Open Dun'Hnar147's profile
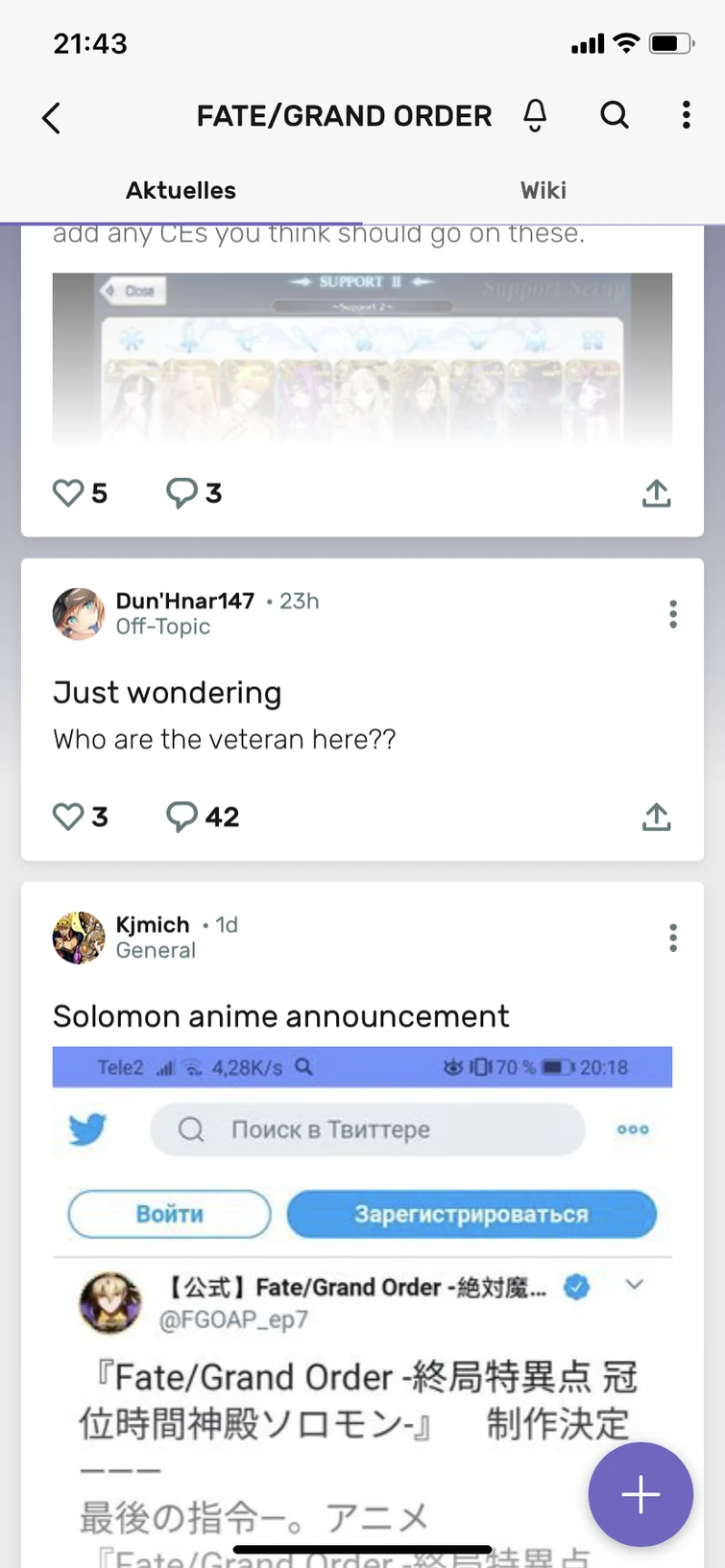The height and width of the screenshot is (1568, 725). (185, 601)
